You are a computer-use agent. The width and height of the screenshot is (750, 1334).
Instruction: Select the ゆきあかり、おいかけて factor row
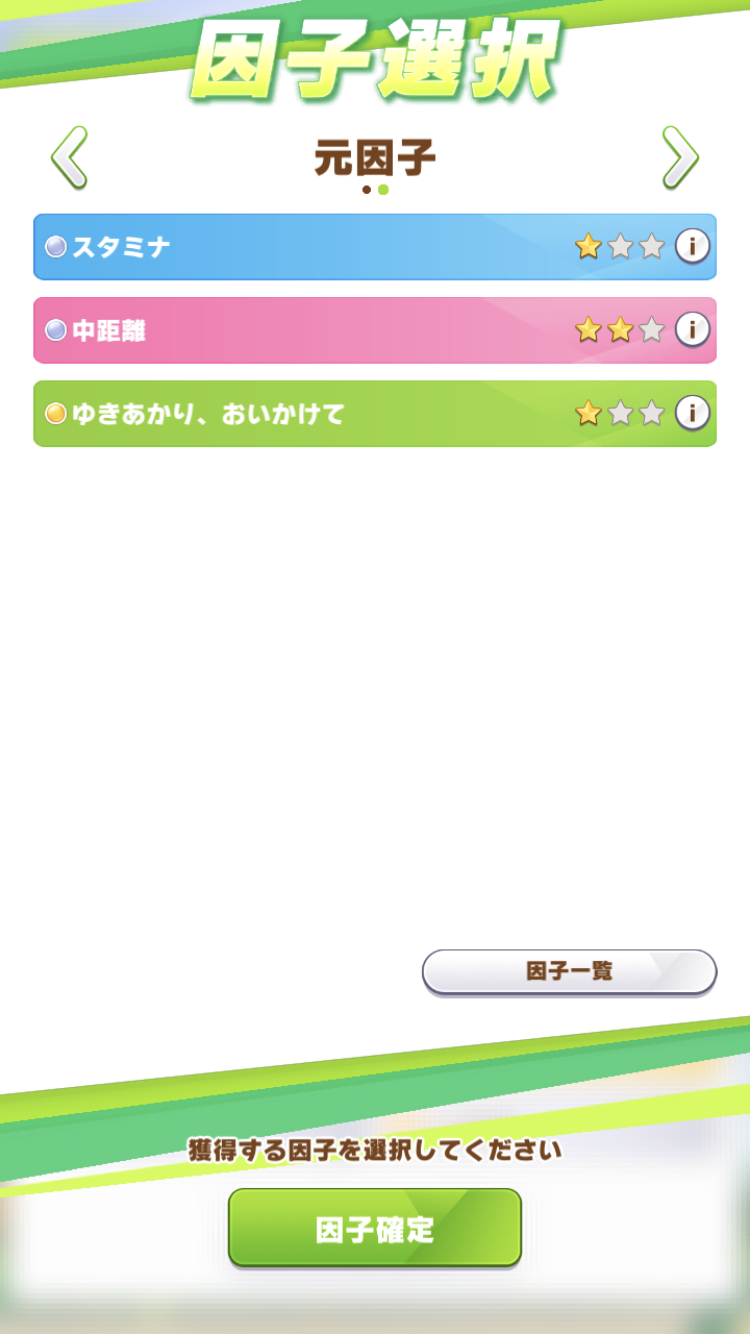pos(300,413)
